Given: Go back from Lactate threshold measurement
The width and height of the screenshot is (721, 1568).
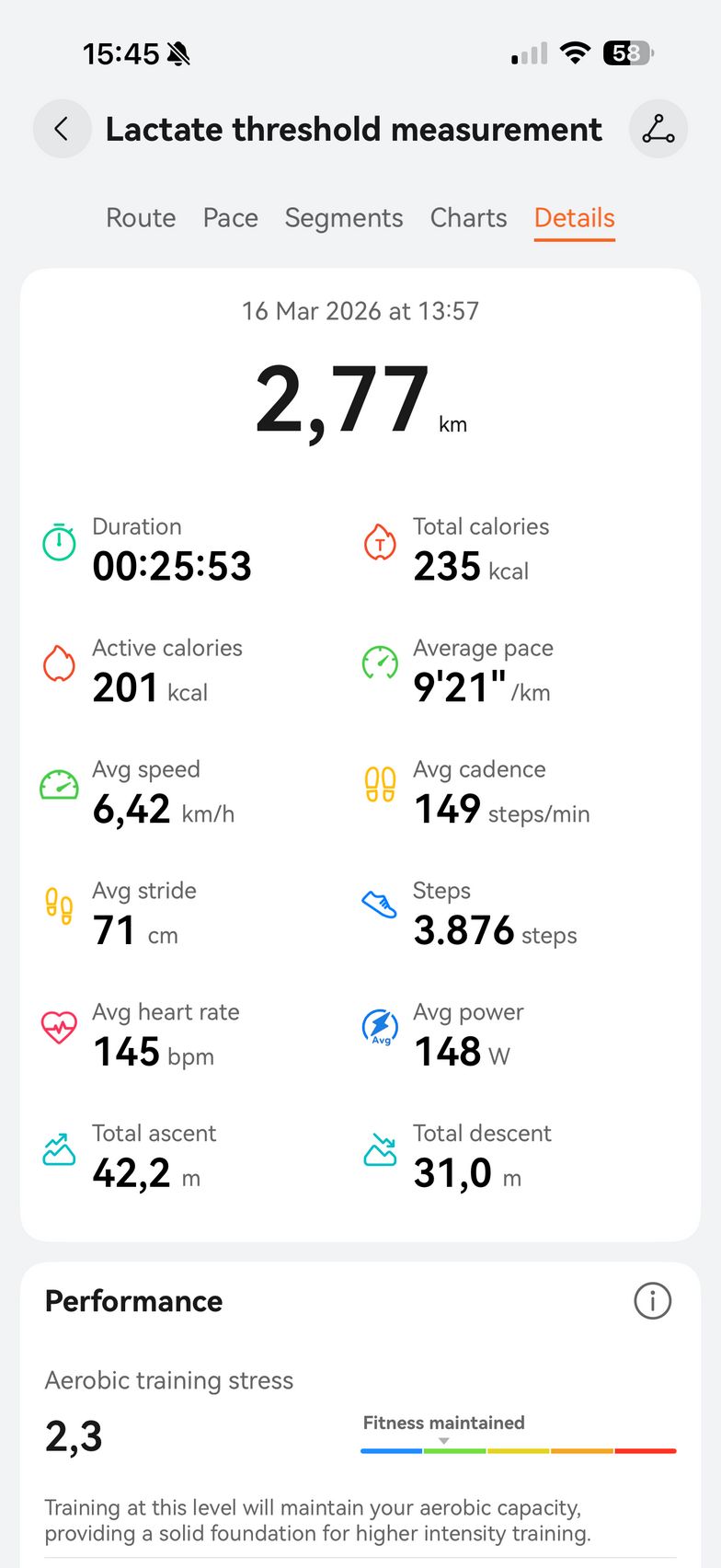Looking at the screenshot, I should (x=62, y=129).
